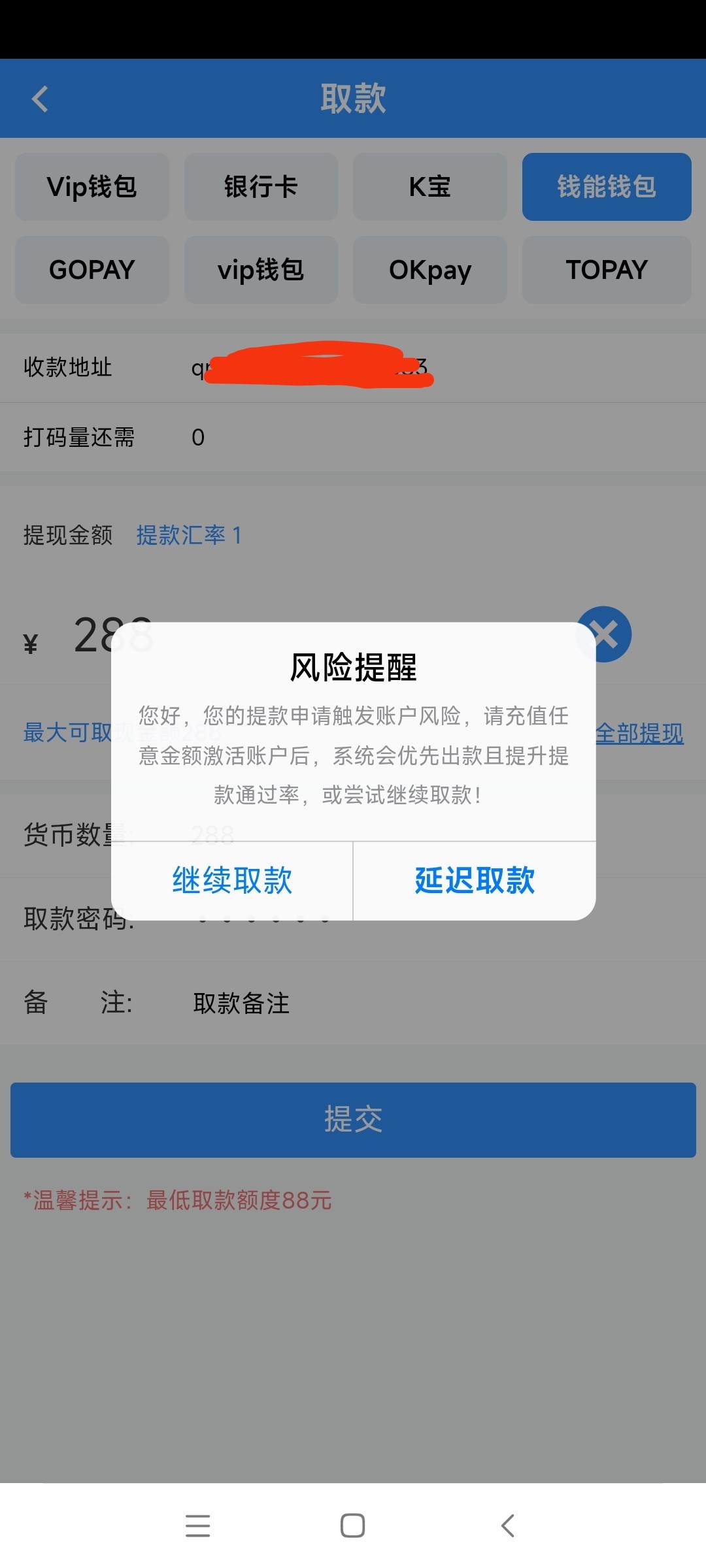The width and height of the screenshot is (706, 1568).
Task: Tap 继续取款 in the risk dialog
Action: coord(232,880)
